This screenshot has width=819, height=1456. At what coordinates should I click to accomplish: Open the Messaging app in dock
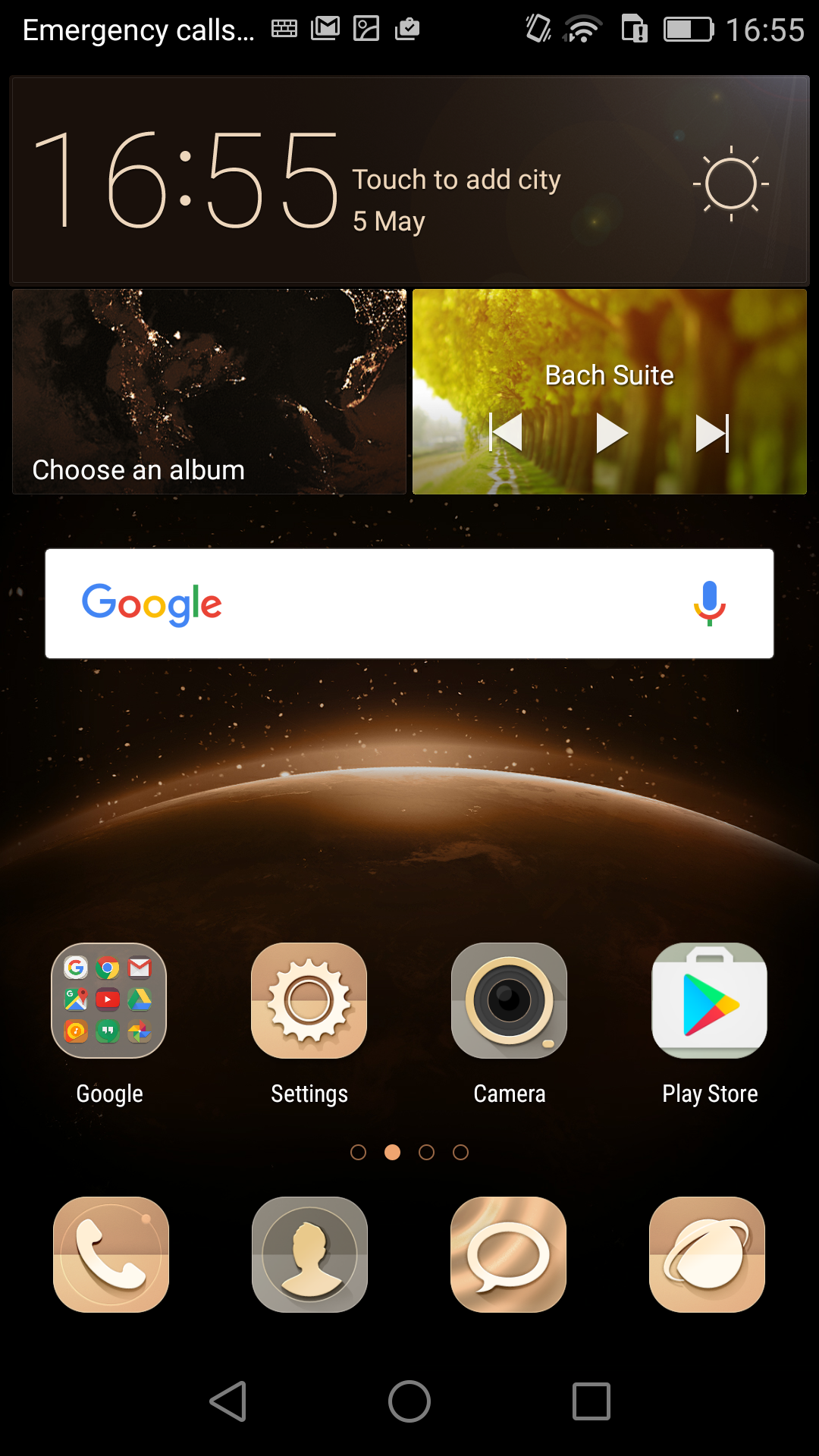pos(508,1254)
